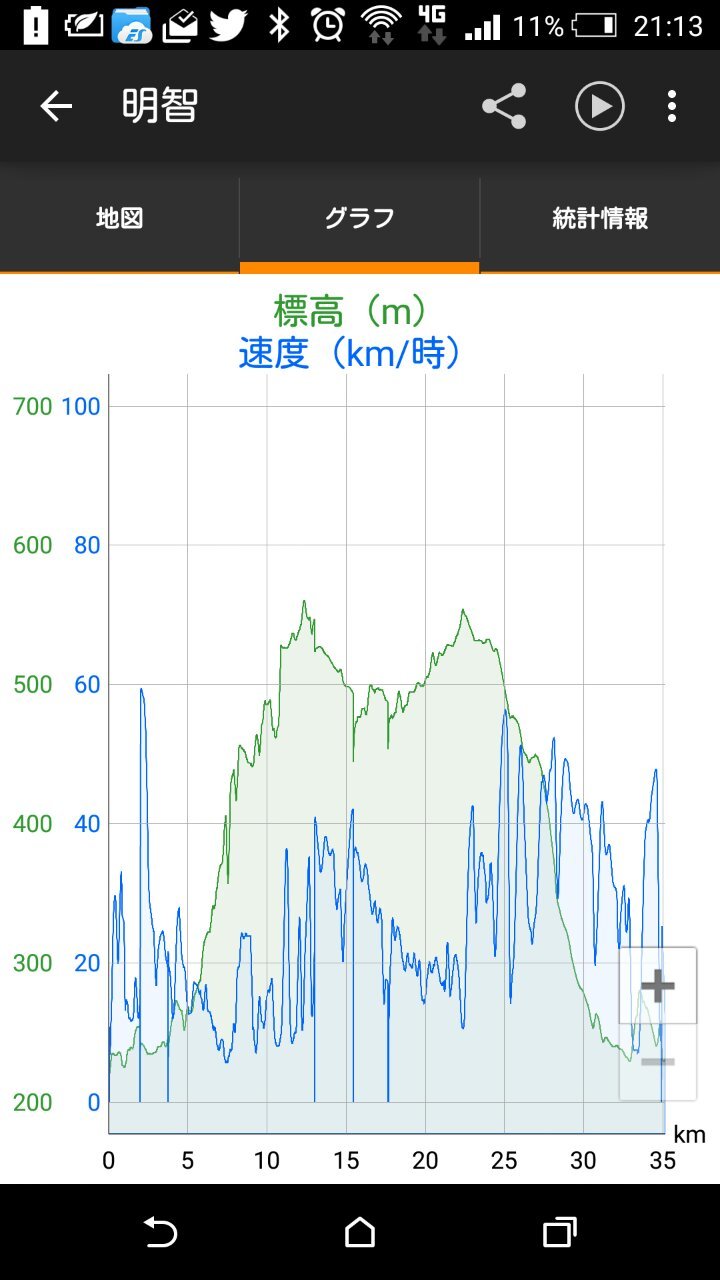This screenshot has width=720, height=1280.
Task: Share the 明智 track
Action: coord(504,106)
